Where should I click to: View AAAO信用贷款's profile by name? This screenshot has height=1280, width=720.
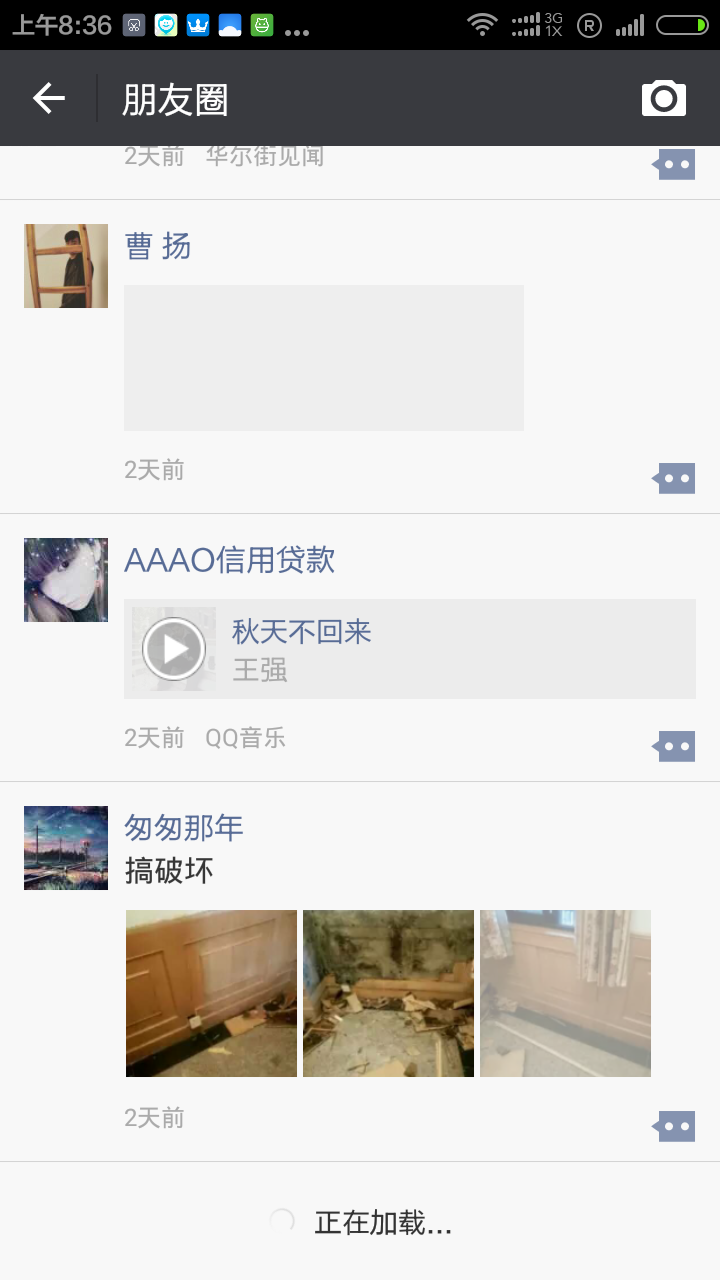[229, 560]
